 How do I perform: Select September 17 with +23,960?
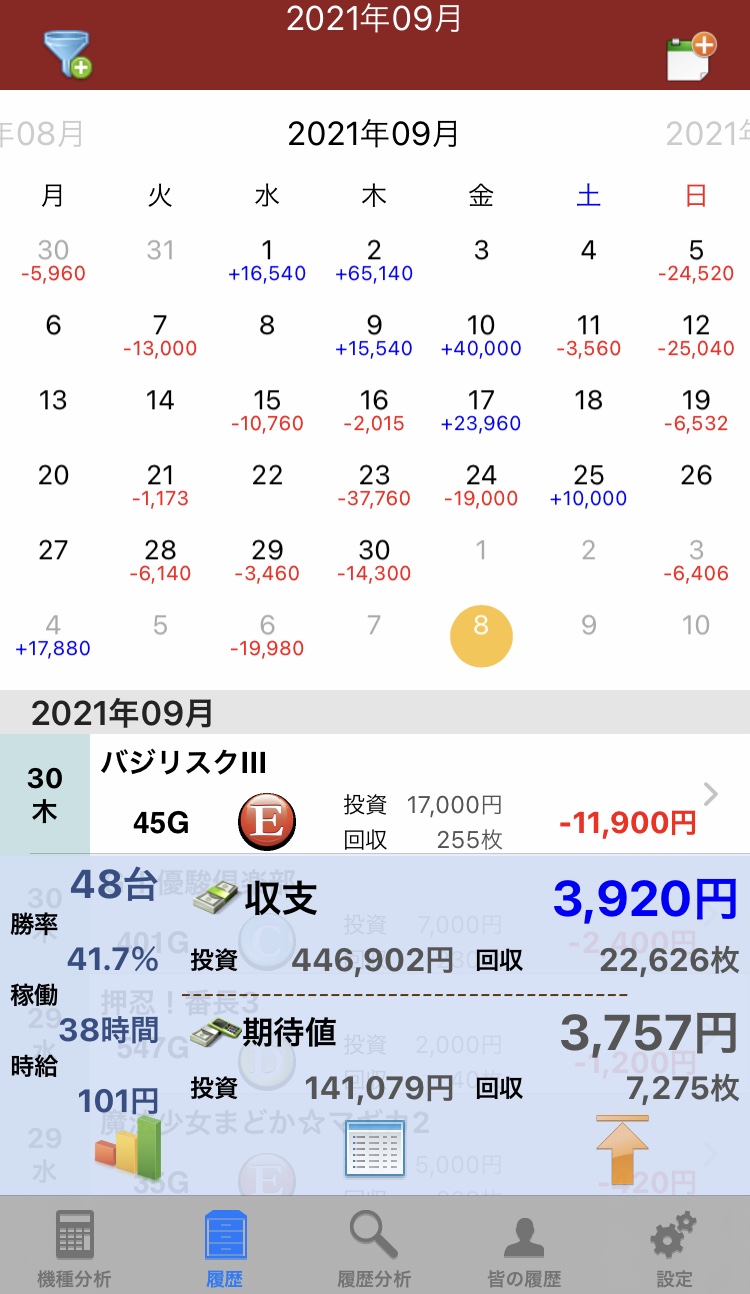[481, 410]
